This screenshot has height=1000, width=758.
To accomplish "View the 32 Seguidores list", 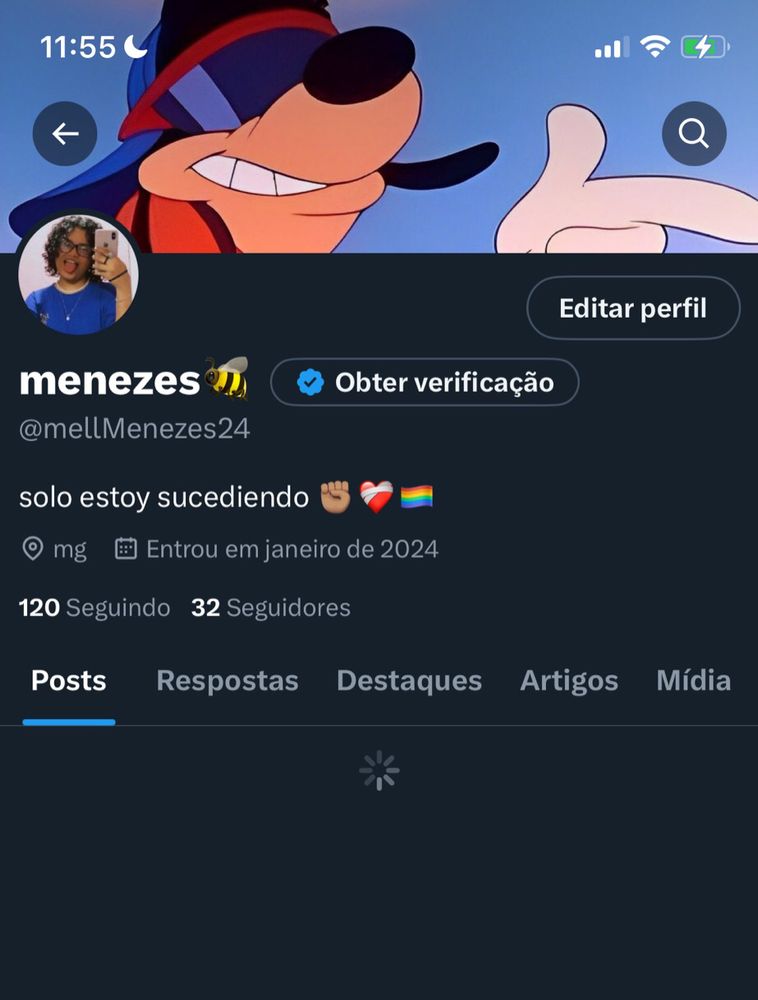I will [x=271, y=607].
